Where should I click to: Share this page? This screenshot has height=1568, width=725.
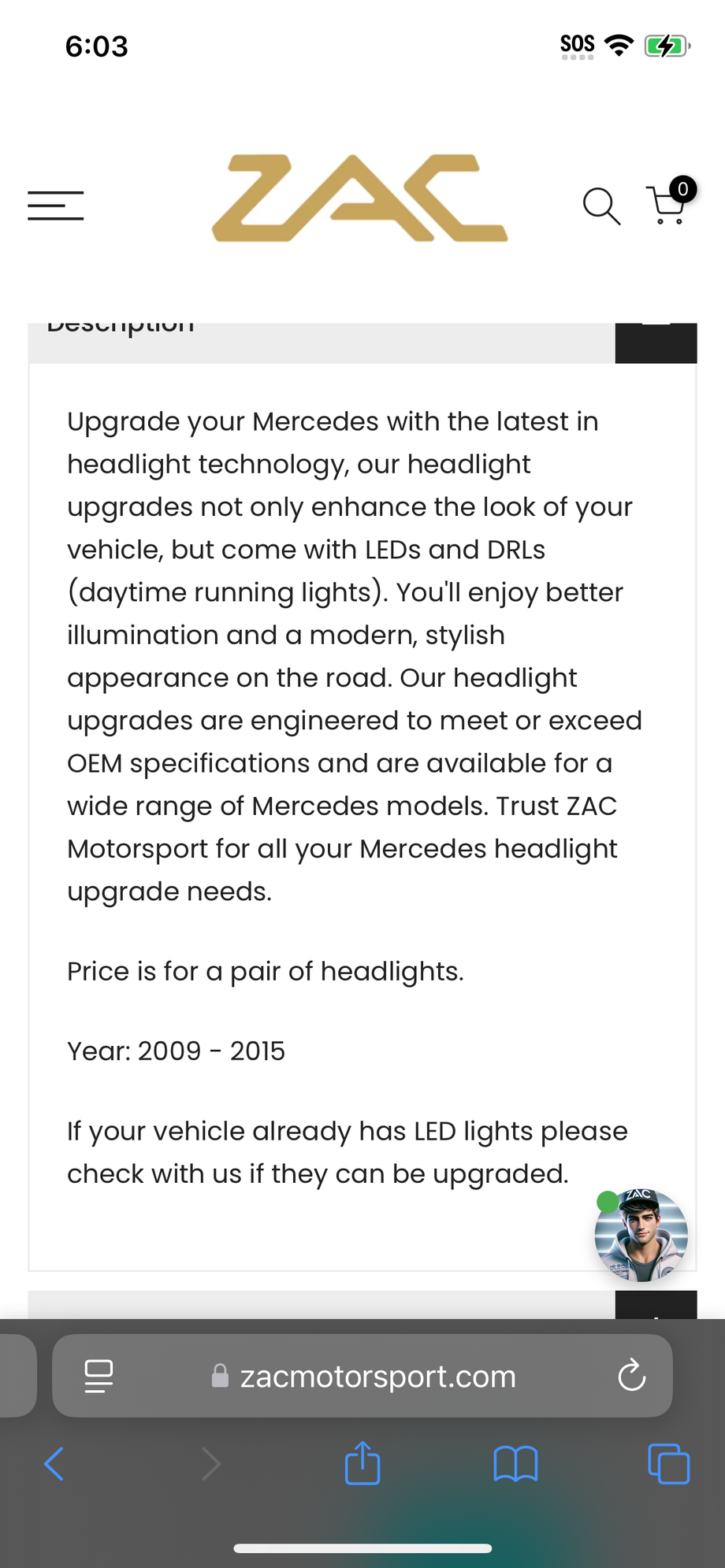pyautogui.click(x=362, y=1462)
